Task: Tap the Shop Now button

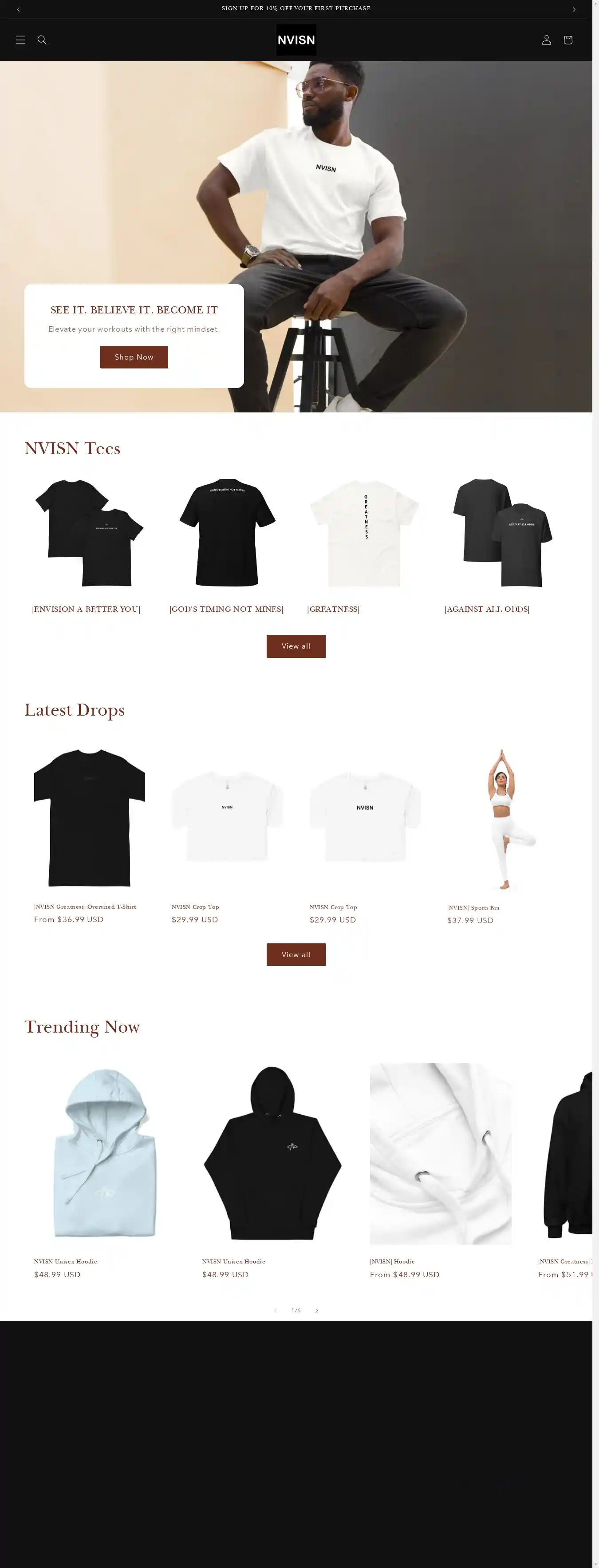Action: pyautogui.click(x=134, y=357)
